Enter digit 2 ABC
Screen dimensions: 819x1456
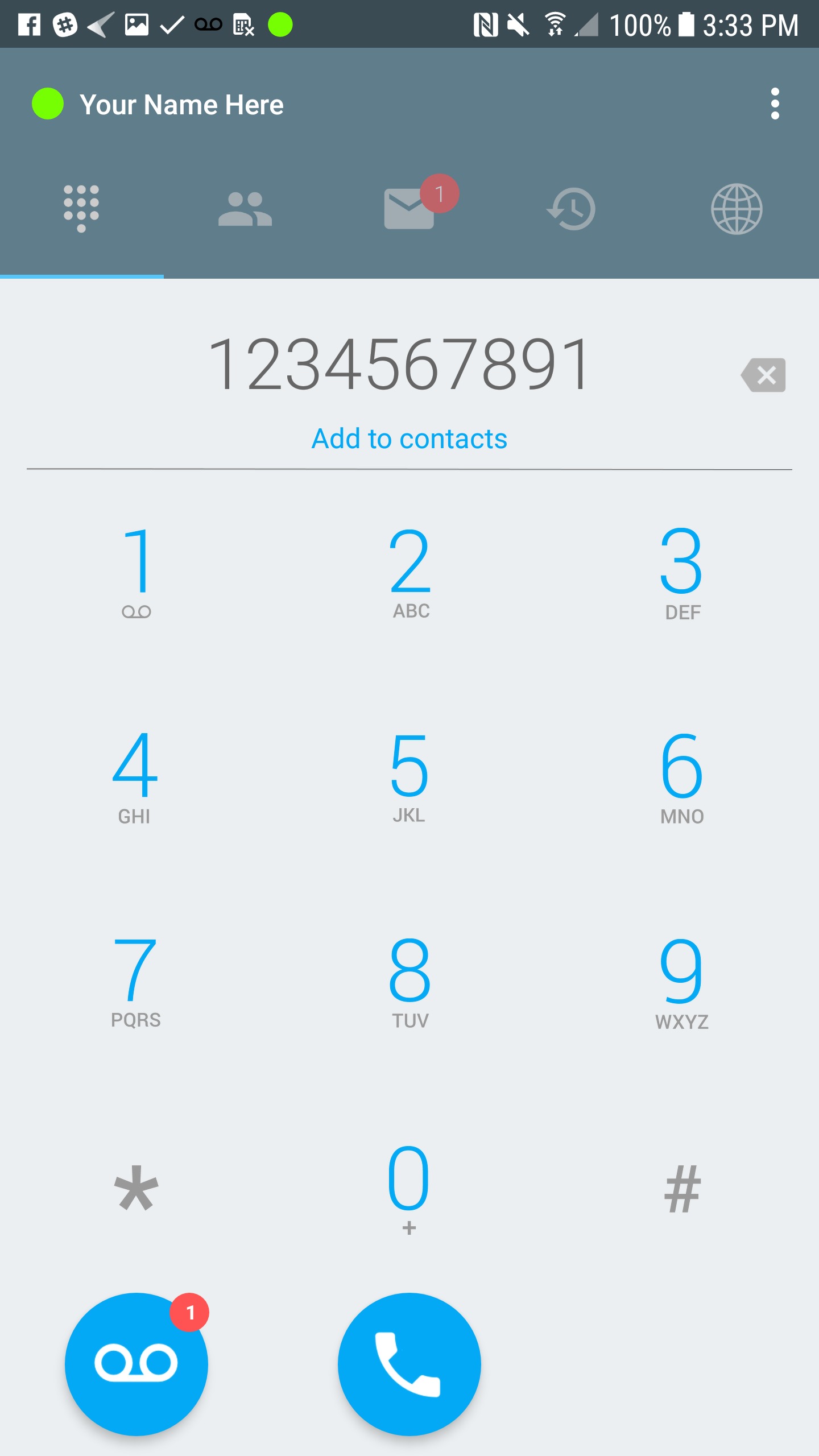pyautogui.click(x=409, y=572)
